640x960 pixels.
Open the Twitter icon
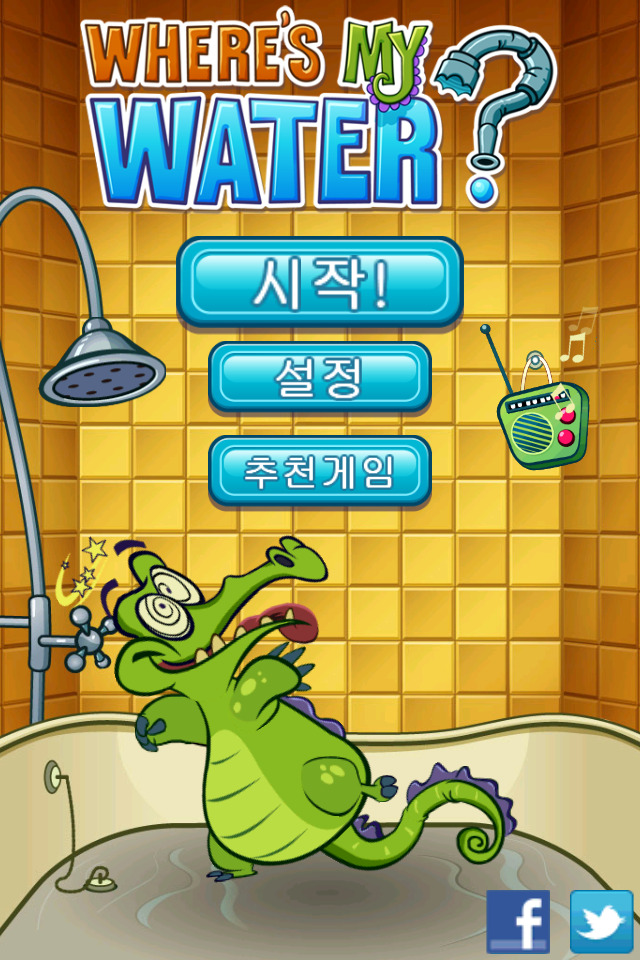point(601,921)
